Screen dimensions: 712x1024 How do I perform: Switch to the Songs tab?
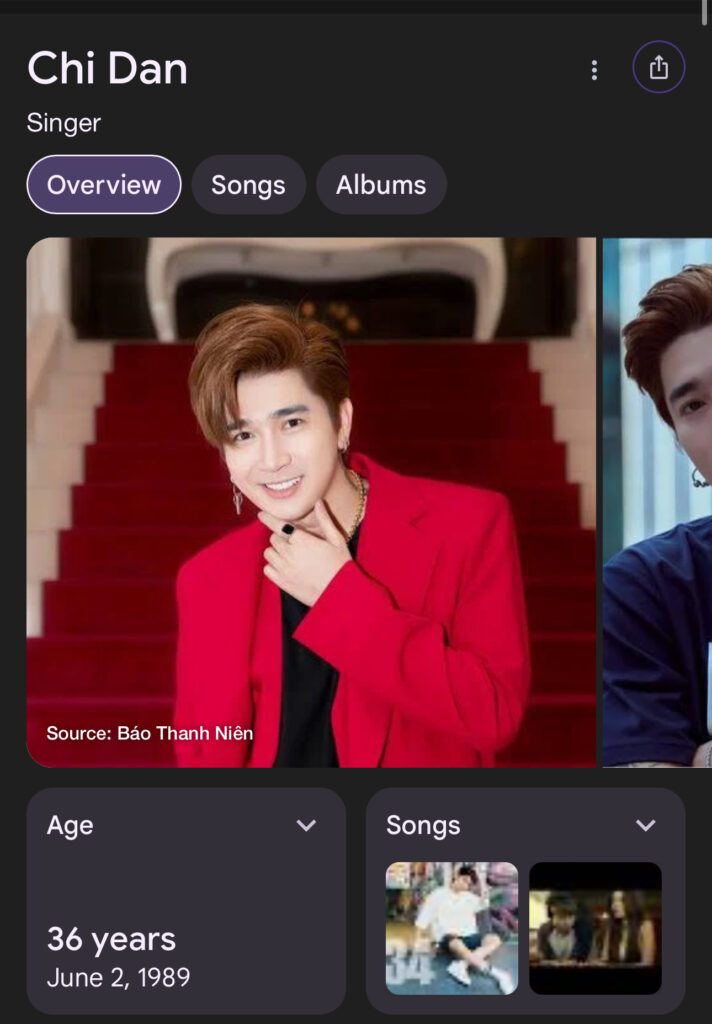[x=248, y=185]
